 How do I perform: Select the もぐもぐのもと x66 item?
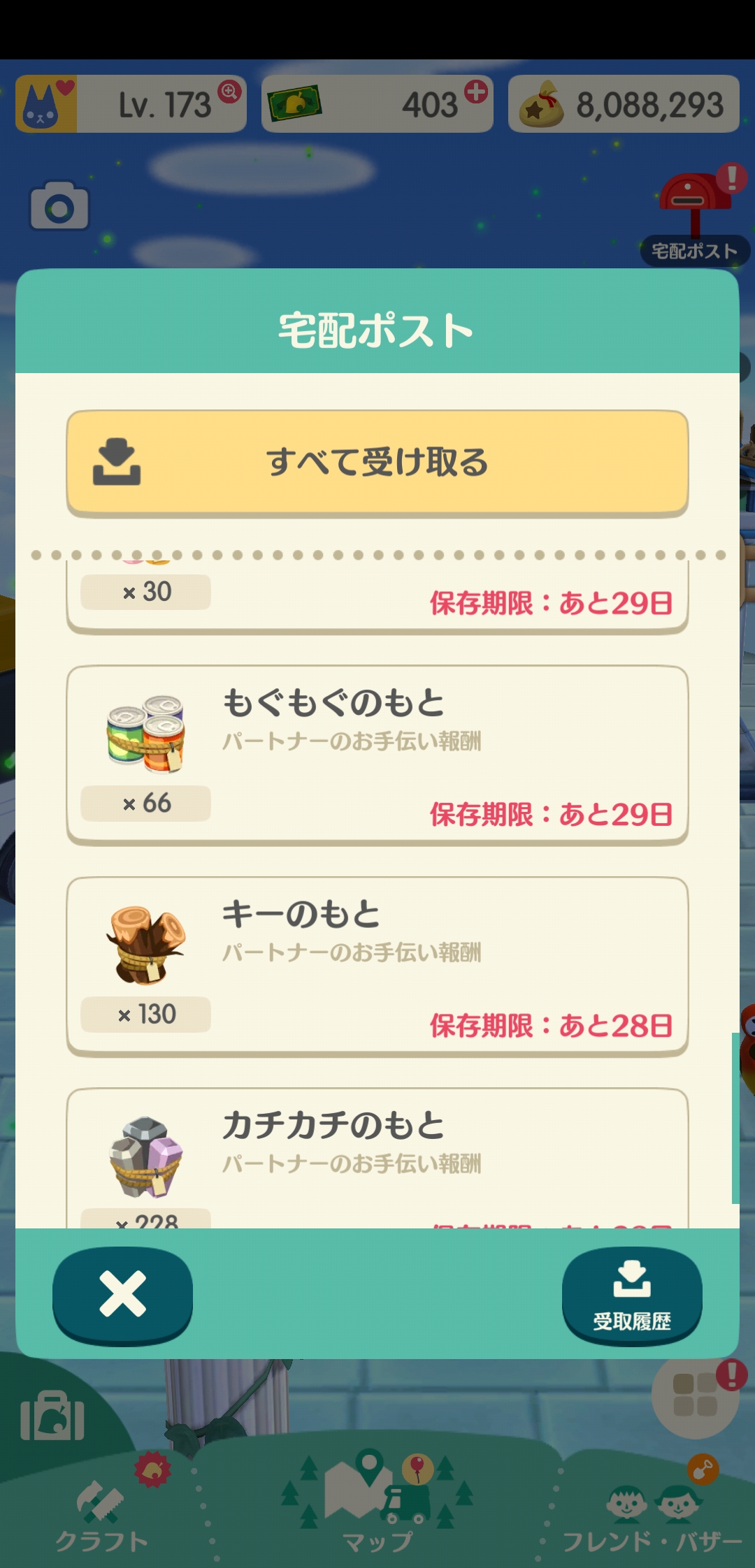point(377,755)
